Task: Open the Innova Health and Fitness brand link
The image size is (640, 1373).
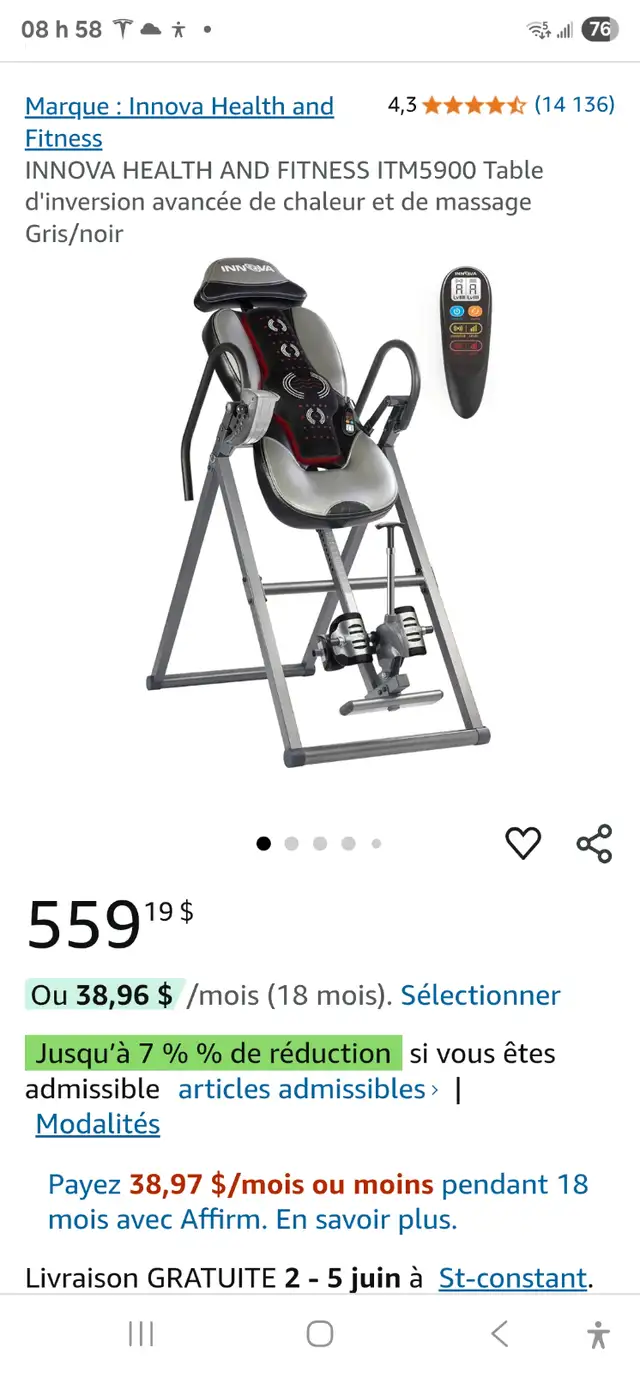Action: tap(179, 122)
